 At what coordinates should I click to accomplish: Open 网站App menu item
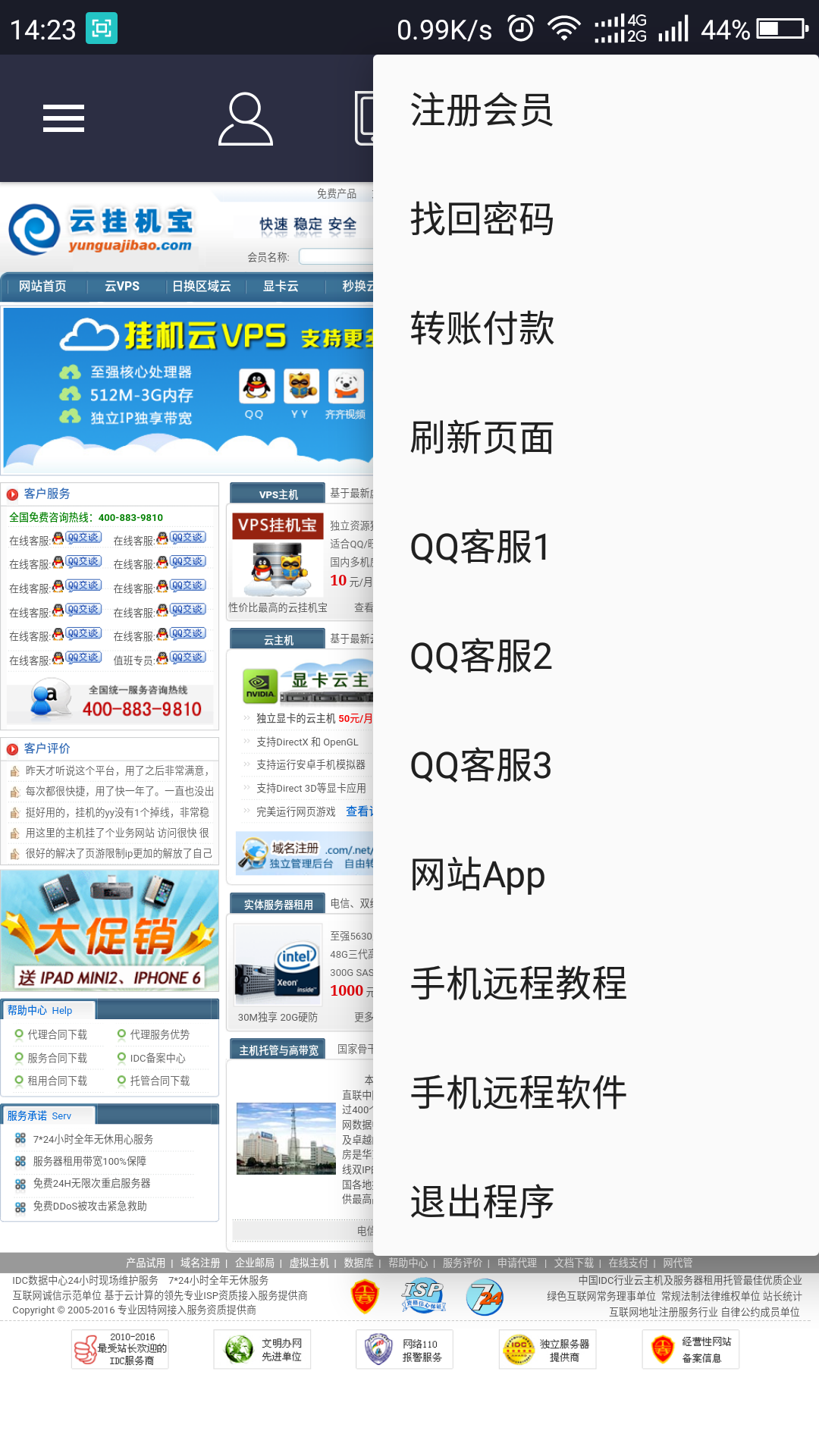[x=478, y=875]
